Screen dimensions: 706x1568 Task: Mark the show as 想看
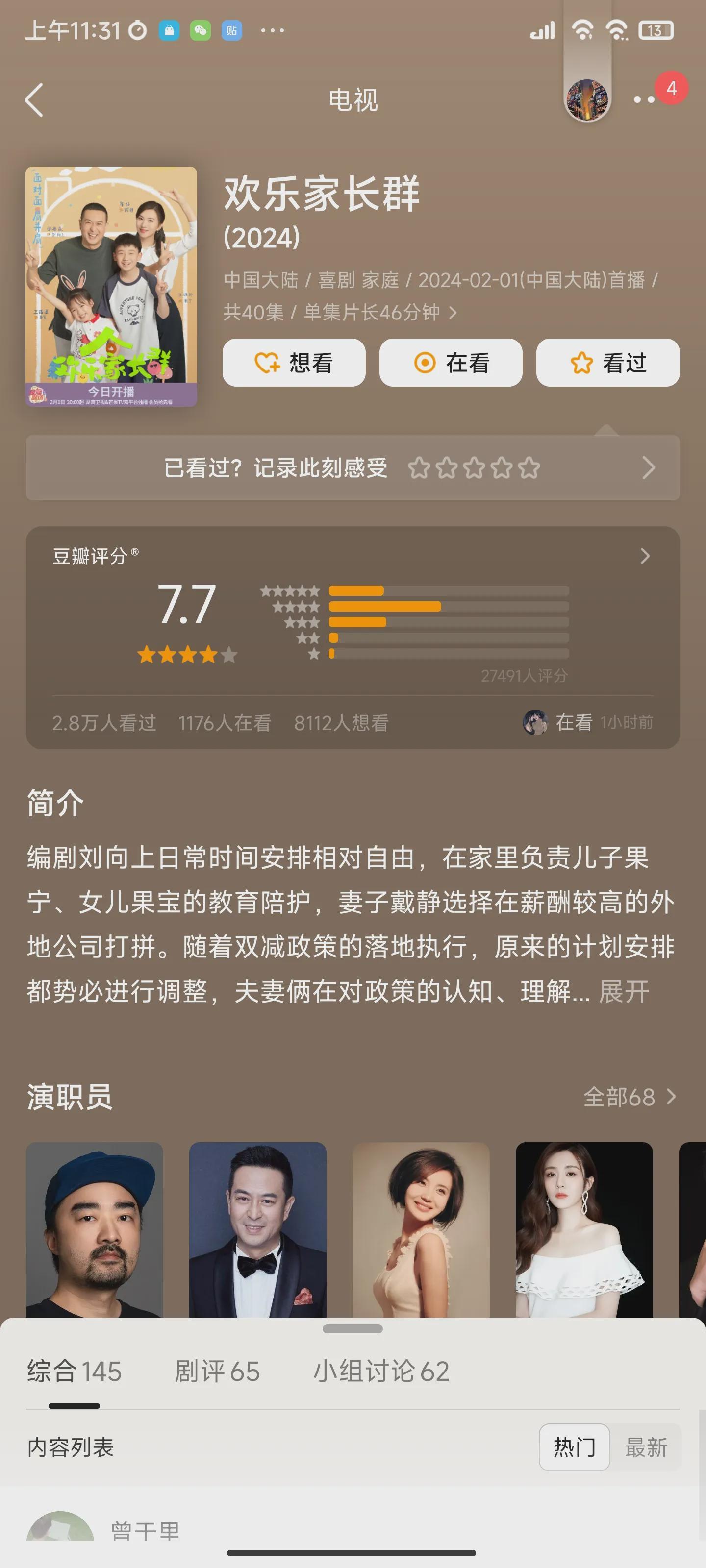[x=294, y=363]
